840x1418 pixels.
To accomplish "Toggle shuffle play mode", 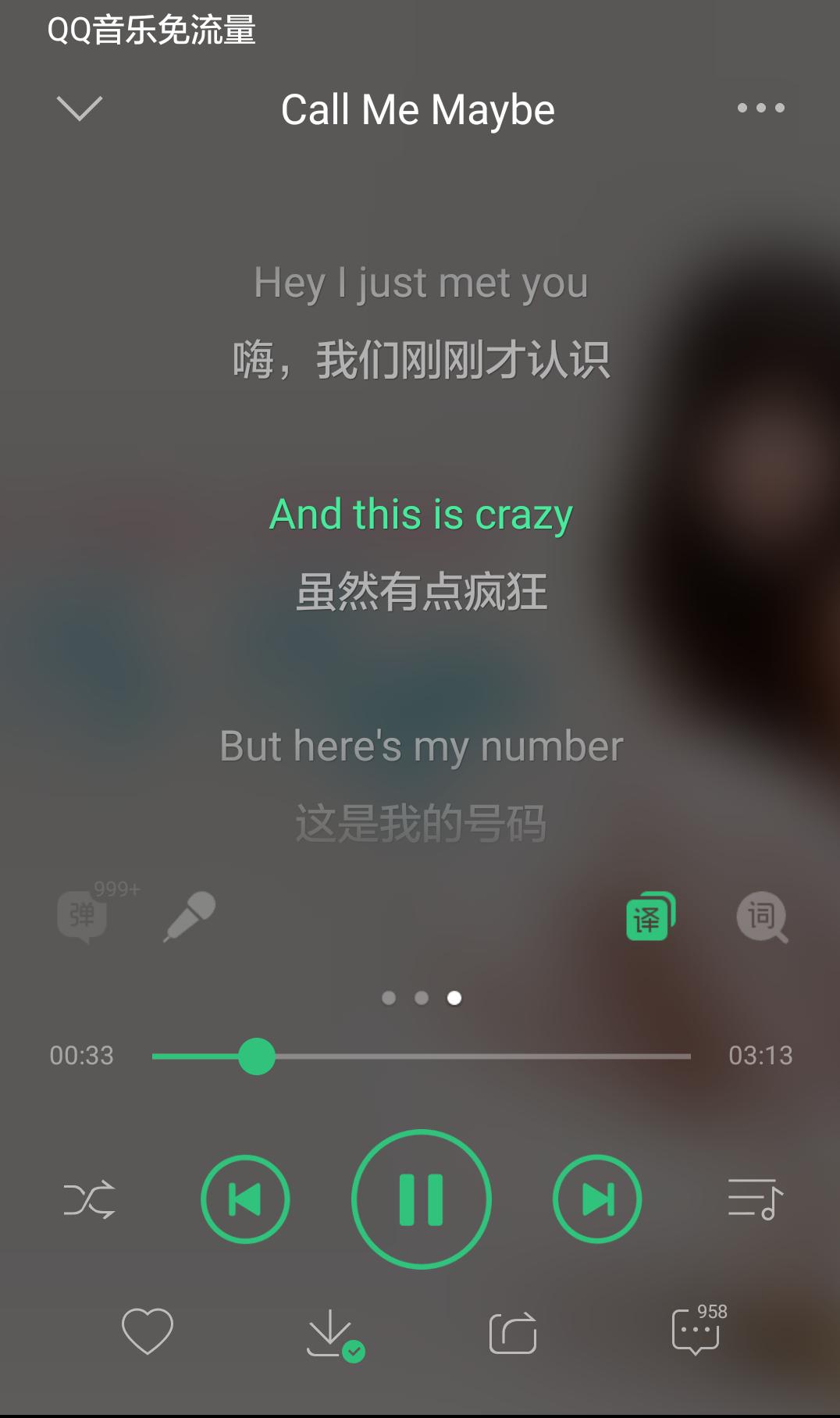I will point(89,1200).
